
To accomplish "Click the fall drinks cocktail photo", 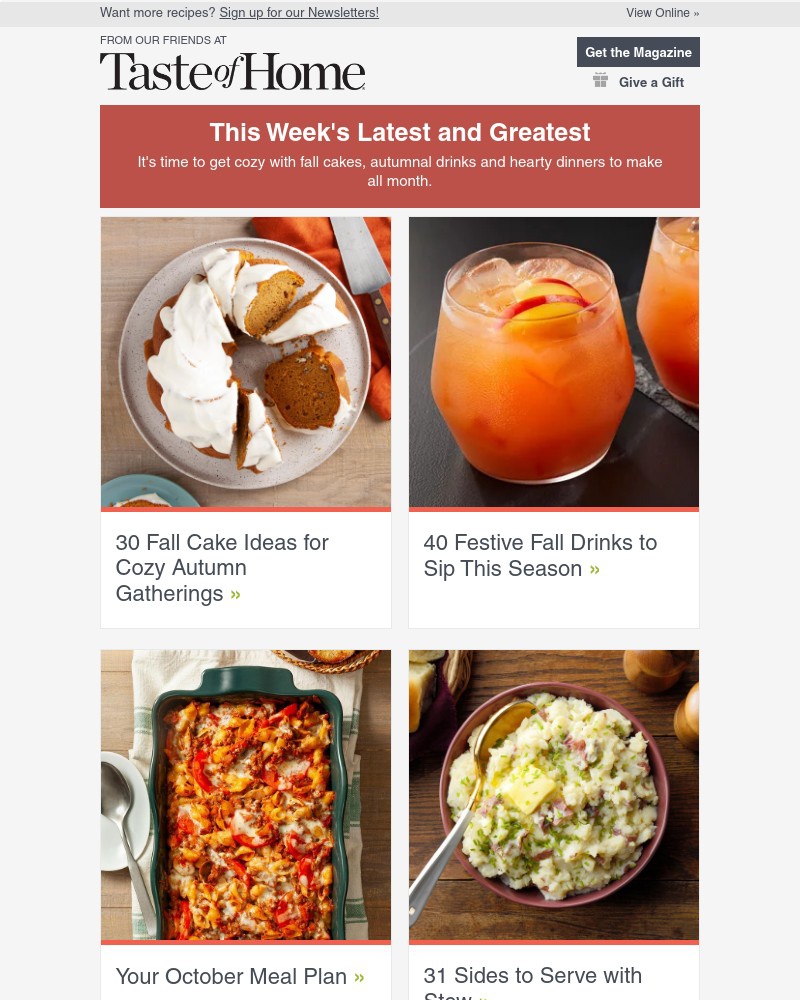I will tap(554, 362).
